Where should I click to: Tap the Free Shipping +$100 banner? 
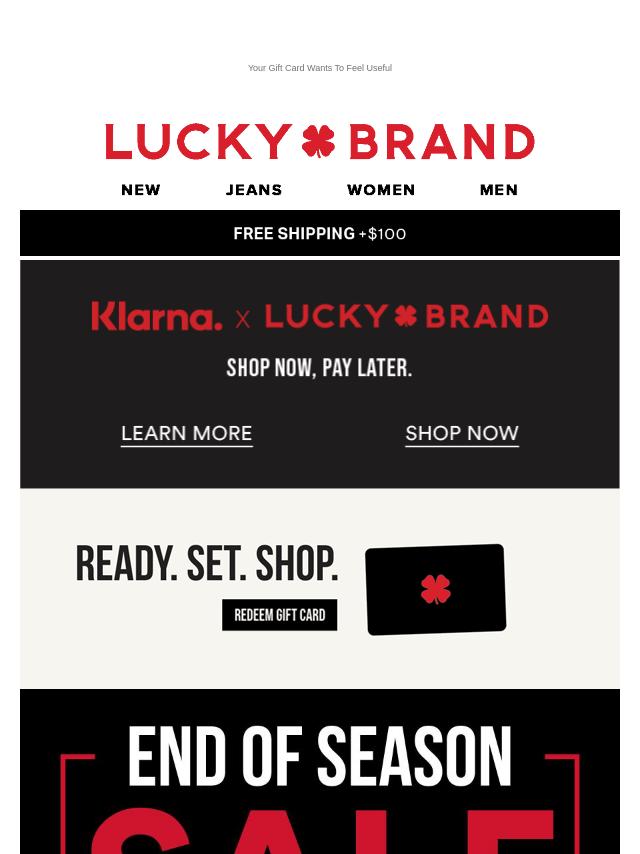pyautogui.click(x=320, y=233)
